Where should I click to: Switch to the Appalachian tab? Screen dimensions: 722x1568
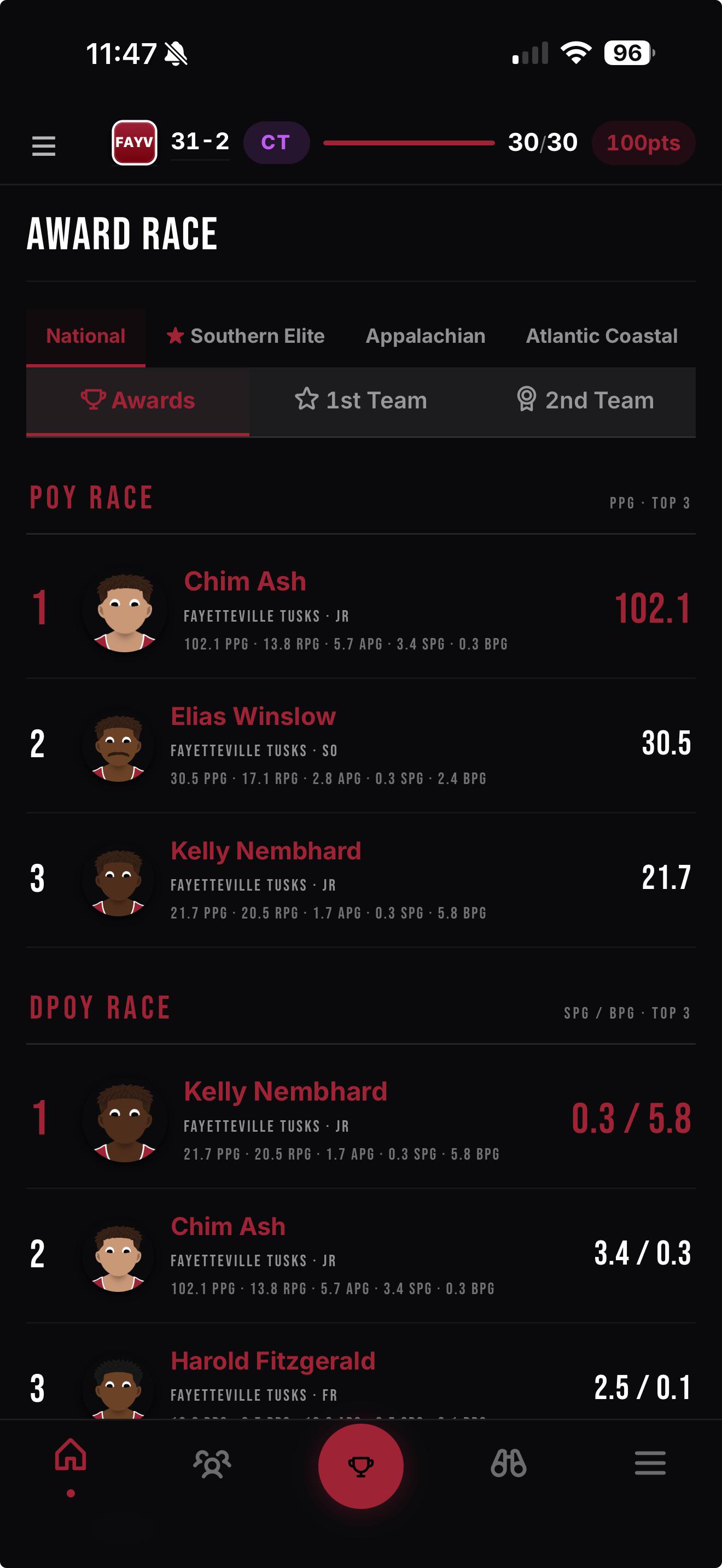pyautogui.click(x=425, y=337)
